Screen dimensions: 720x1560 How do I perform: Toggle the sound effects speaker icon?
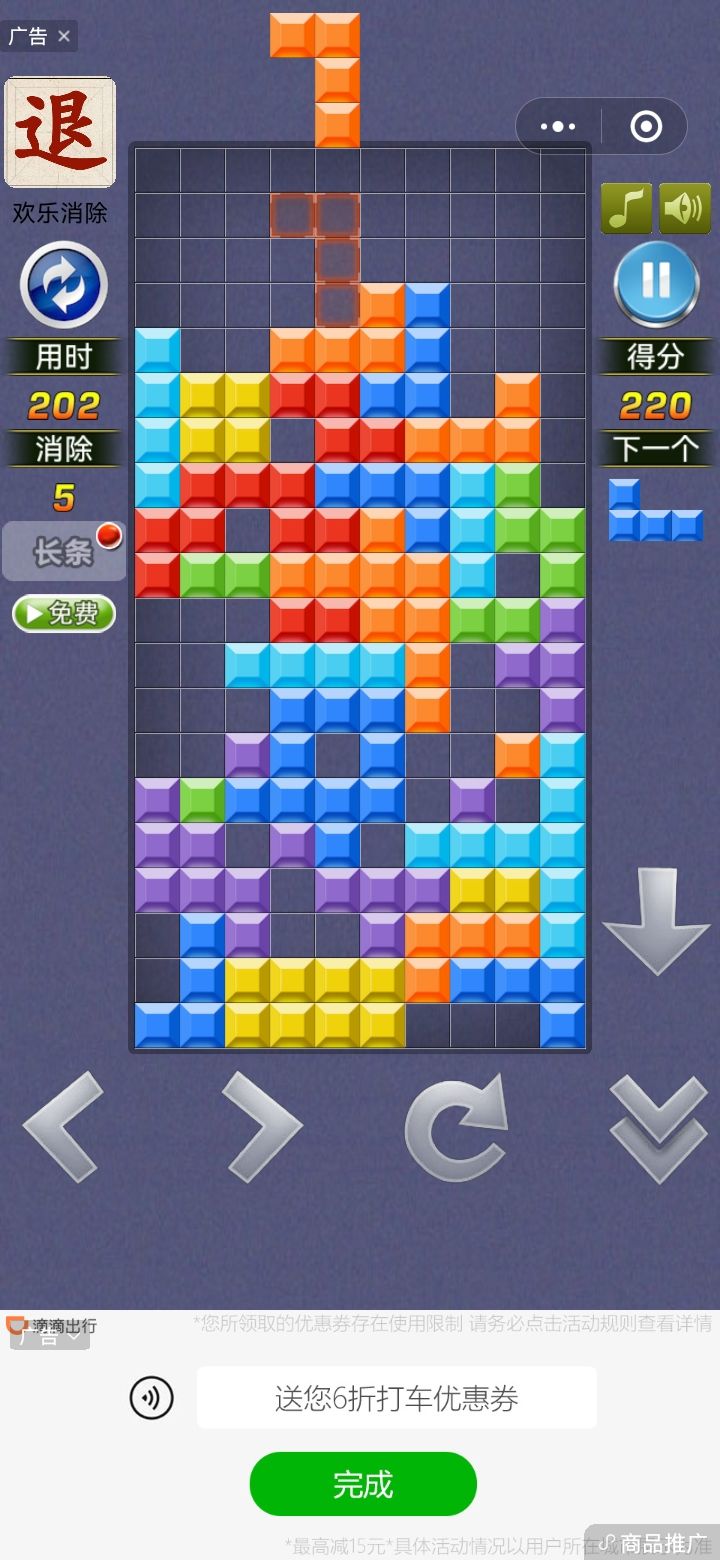(x=685, y=209)
